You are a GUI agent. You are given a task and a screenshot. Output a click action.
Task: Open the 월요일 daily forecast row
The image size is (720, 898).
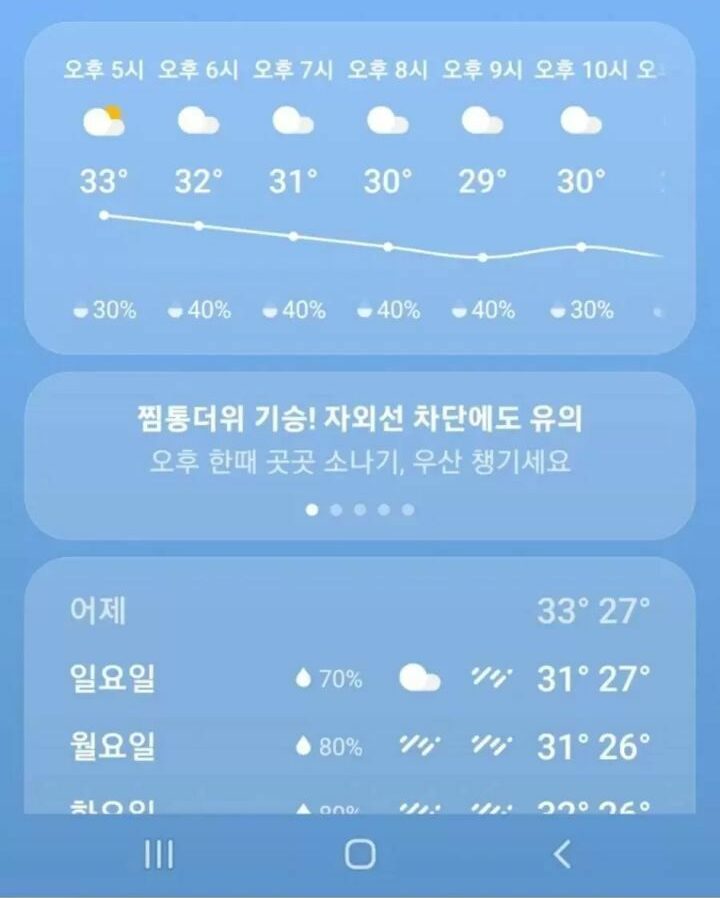pos(360,746)
